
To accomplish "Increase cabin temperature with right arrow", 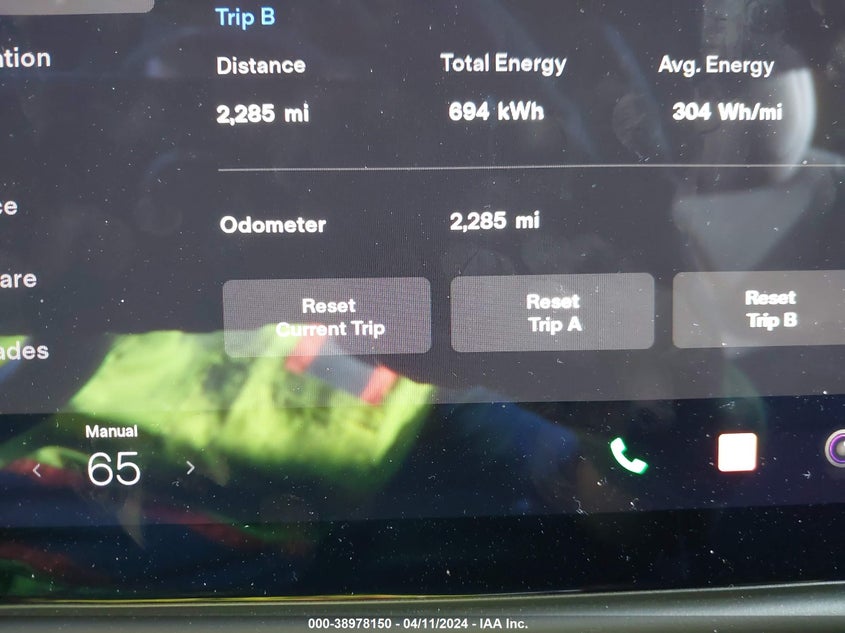I will click(190, 467).
